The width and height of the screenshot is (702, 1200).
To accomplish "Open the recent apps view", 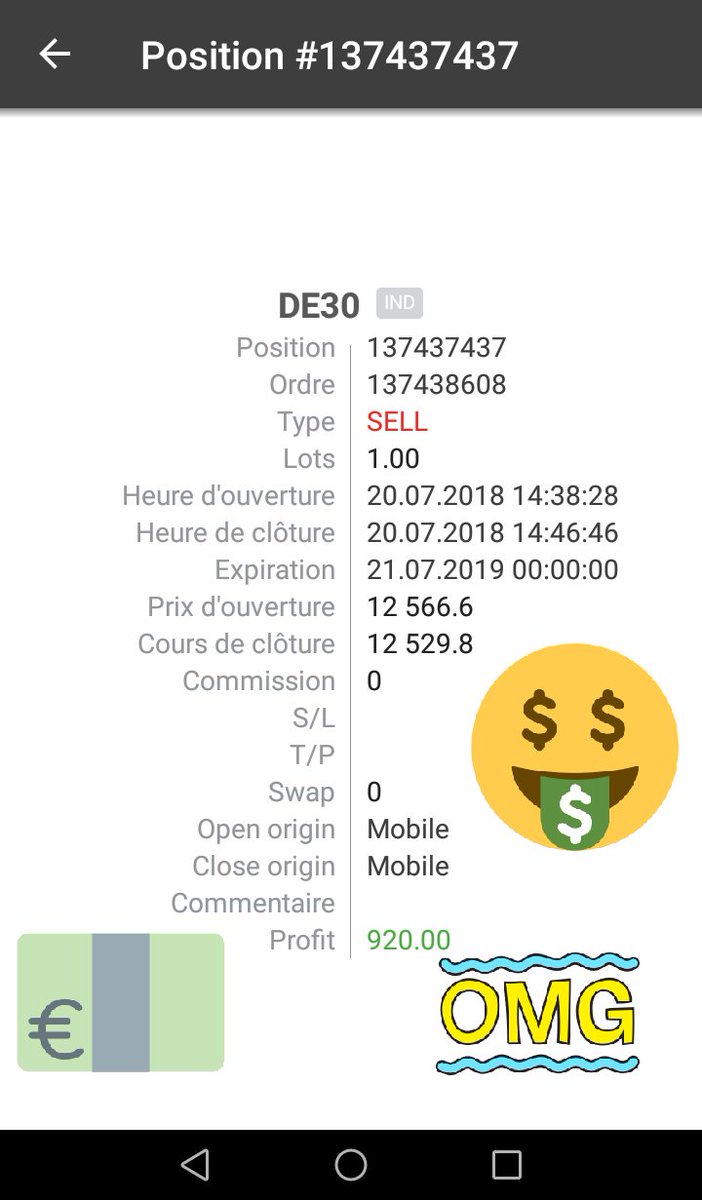I will pos(507,1164).
